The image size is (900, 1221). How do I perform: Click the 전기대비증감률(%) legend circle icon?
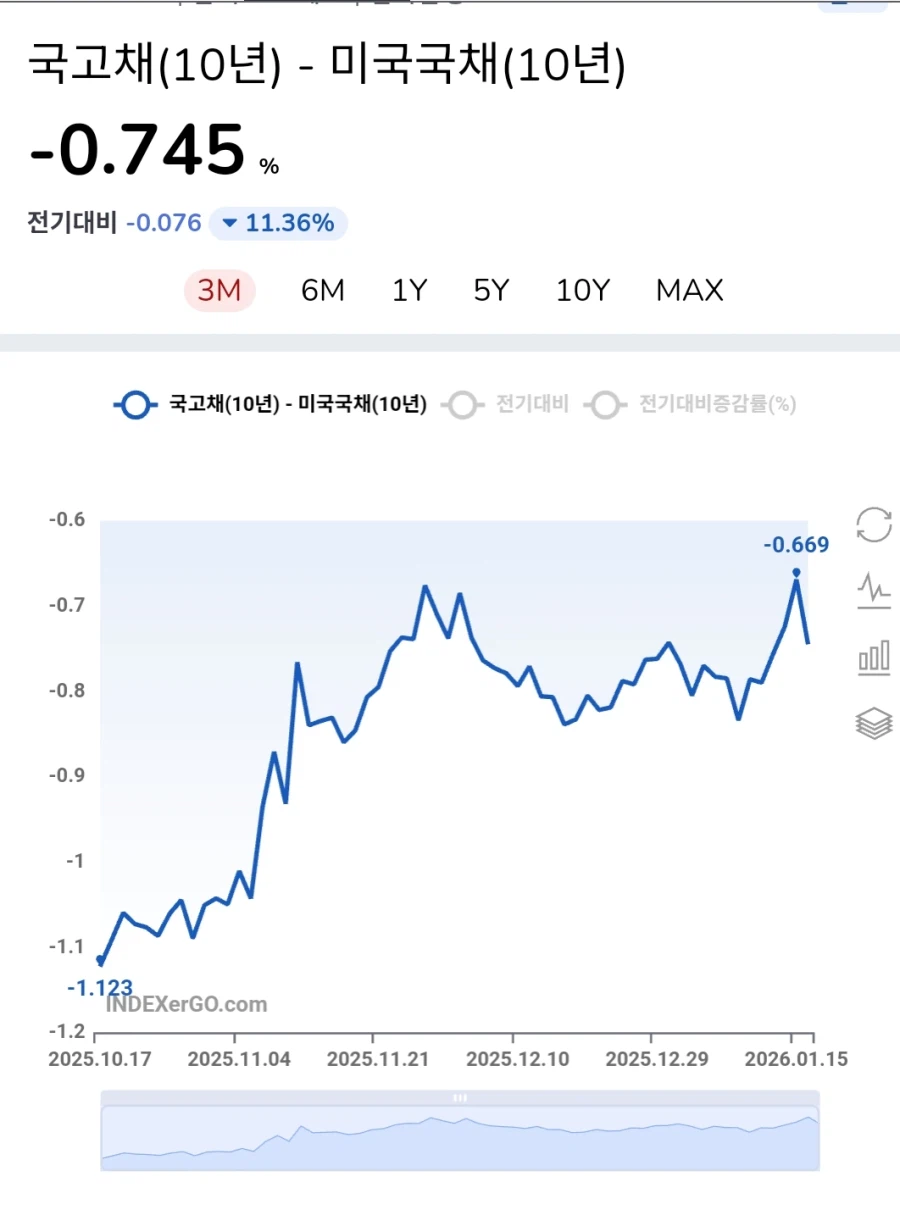point(605,405)
